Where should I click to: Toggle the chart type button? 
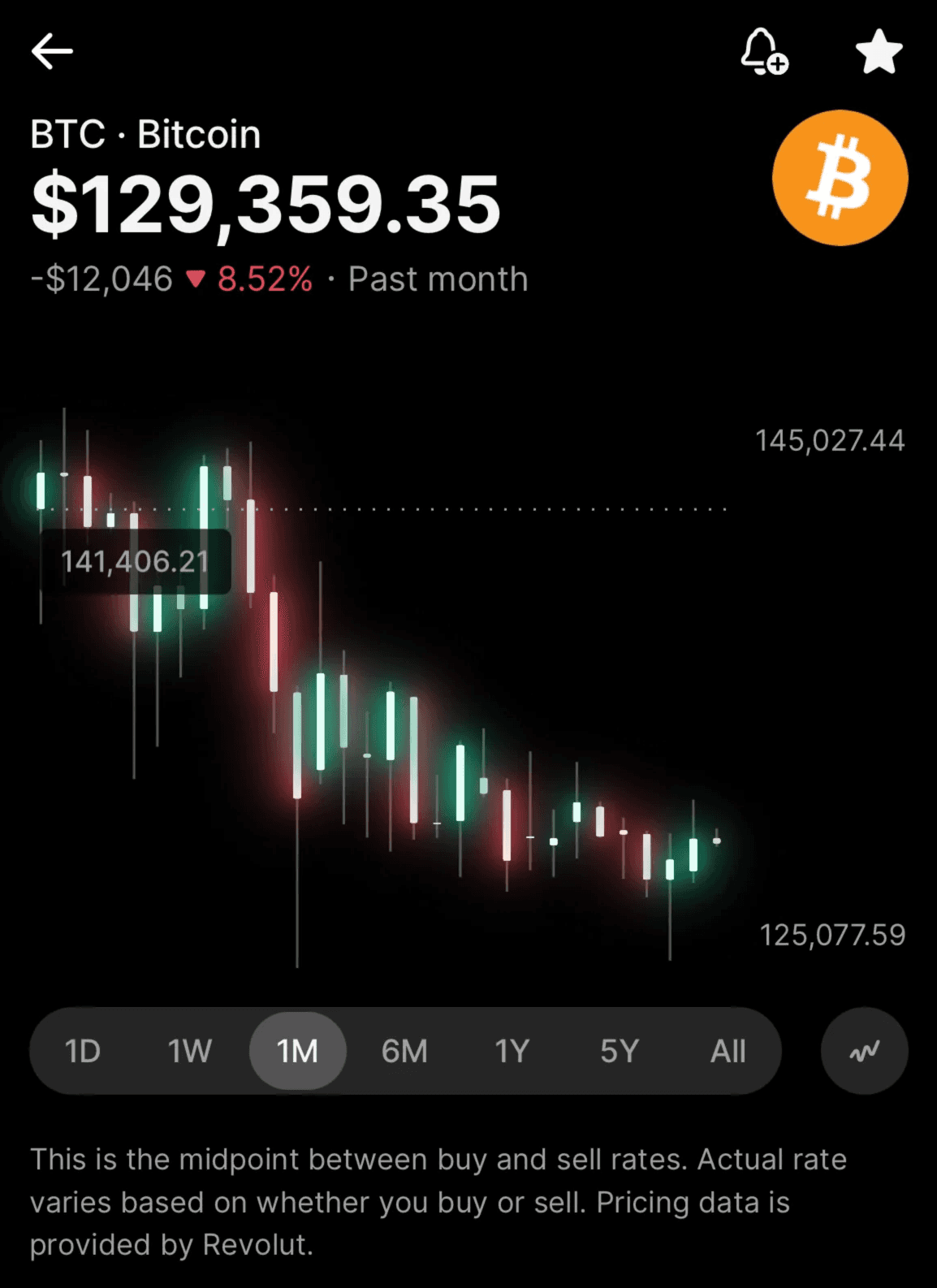click(x=864, y=1052)
